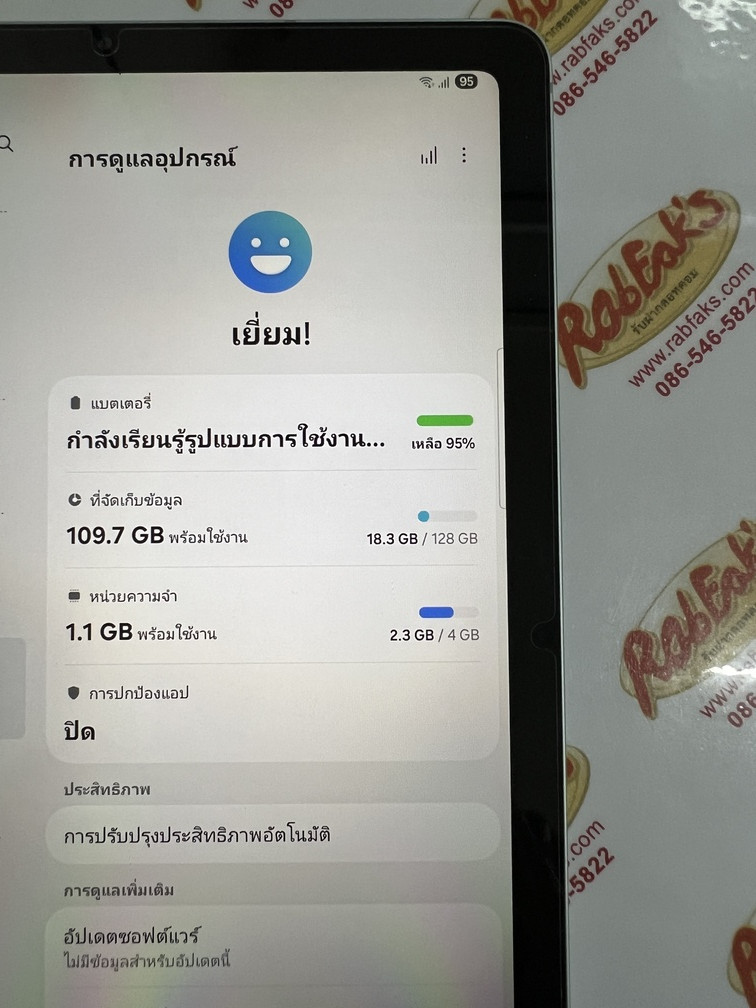Open the usage graph bars icon
Viewport: 756px width, 1008px height.
click(x=429, y=156)
